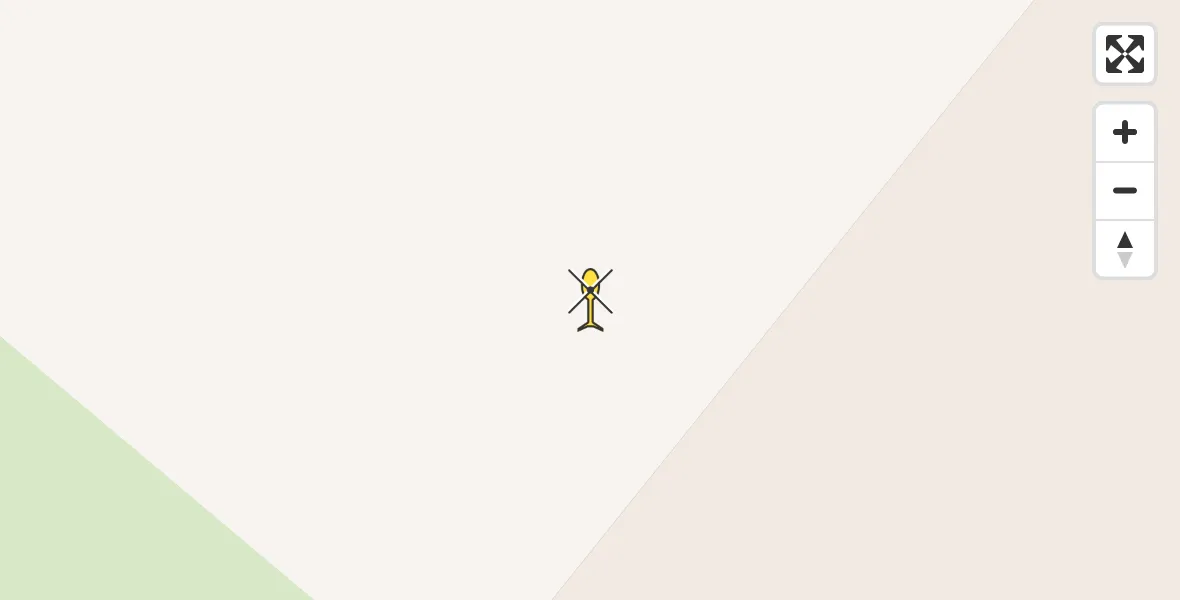This screenshot has height=600, width=1180.
Task: Enter fullscreen map view
Action: tap(1125, 54)
